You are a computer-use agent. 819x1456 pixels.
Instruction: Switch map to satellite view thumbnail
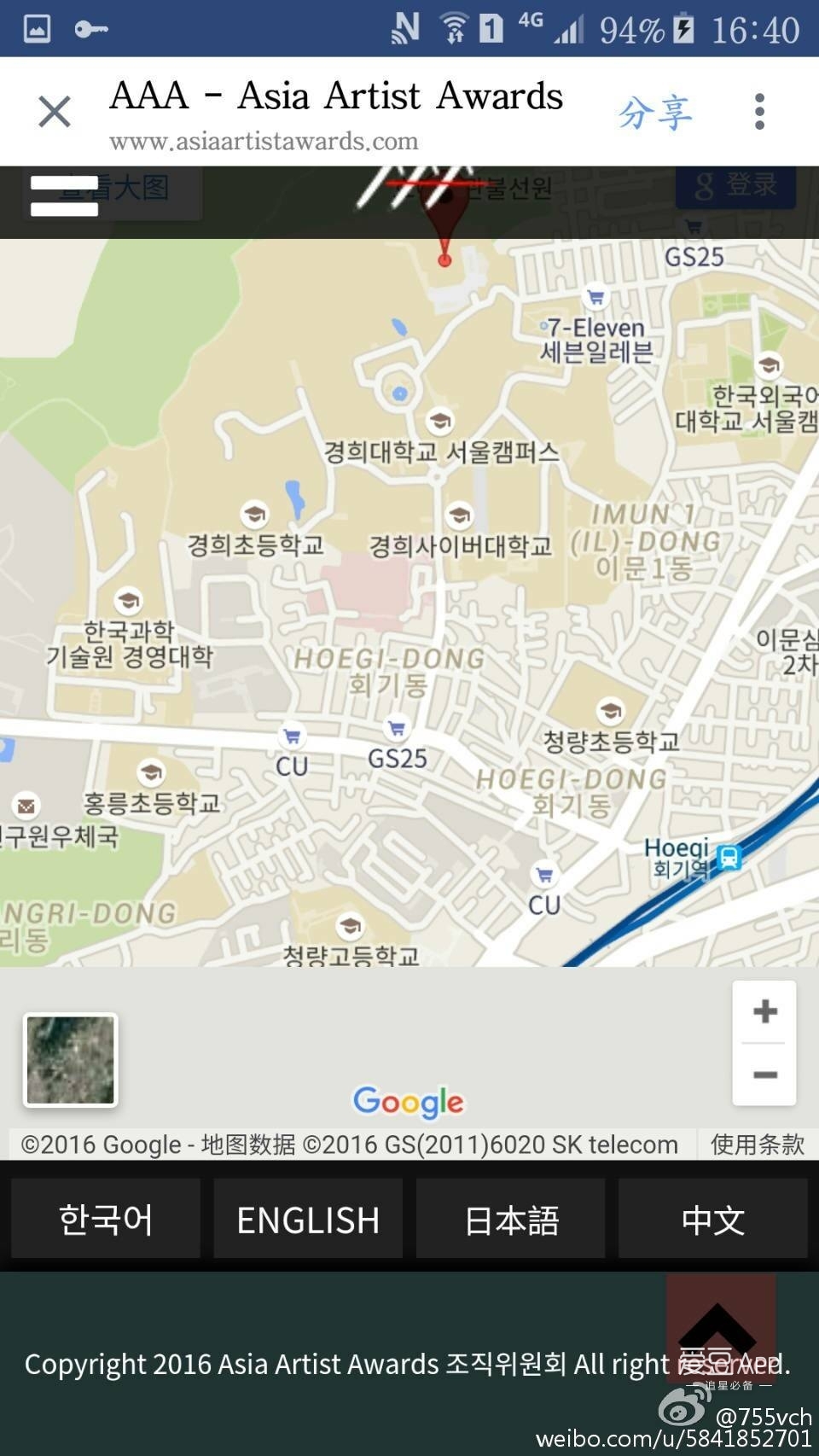click(71, 1060)
